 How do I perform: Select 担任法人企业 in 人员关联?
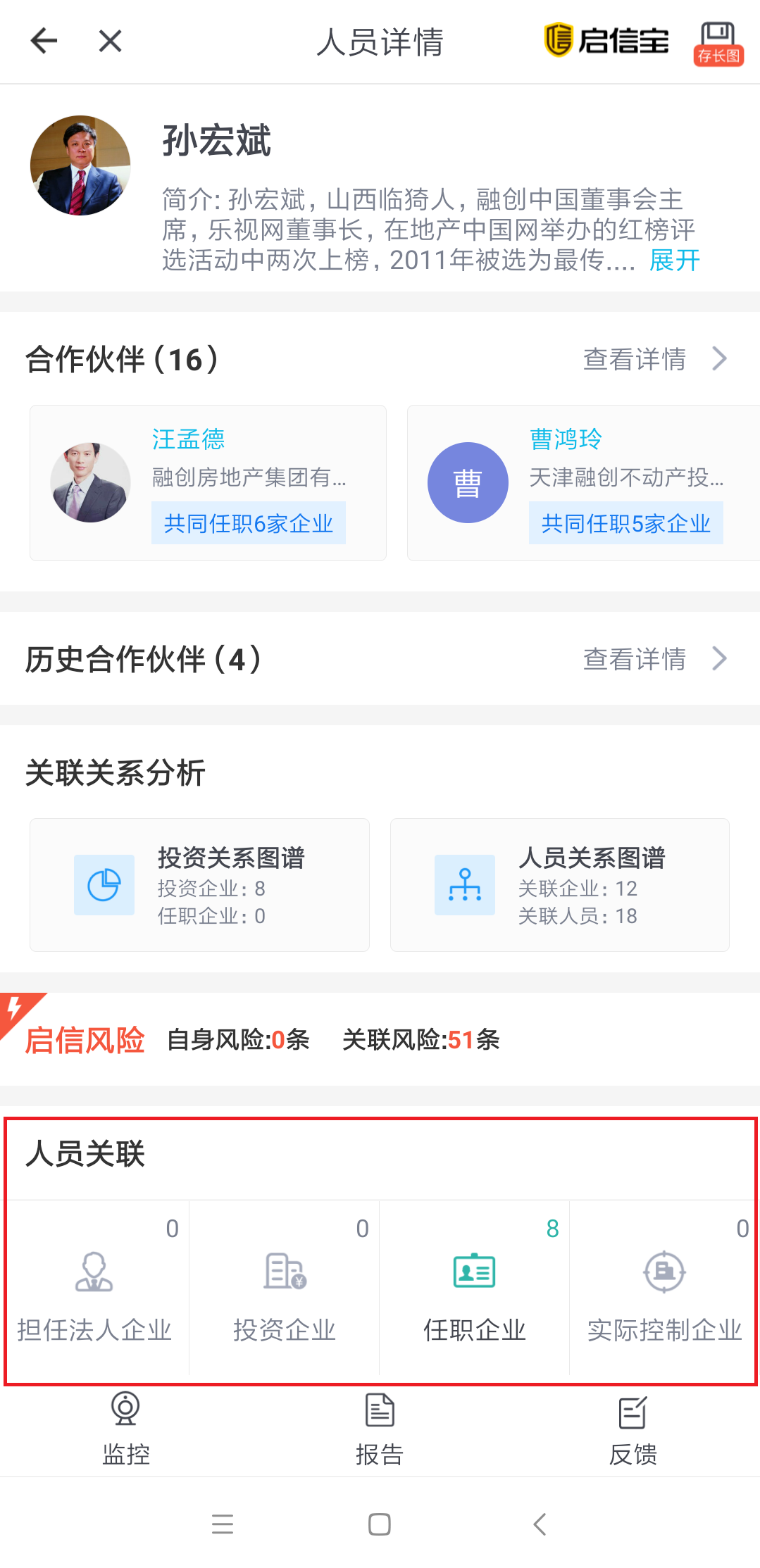94,1288
